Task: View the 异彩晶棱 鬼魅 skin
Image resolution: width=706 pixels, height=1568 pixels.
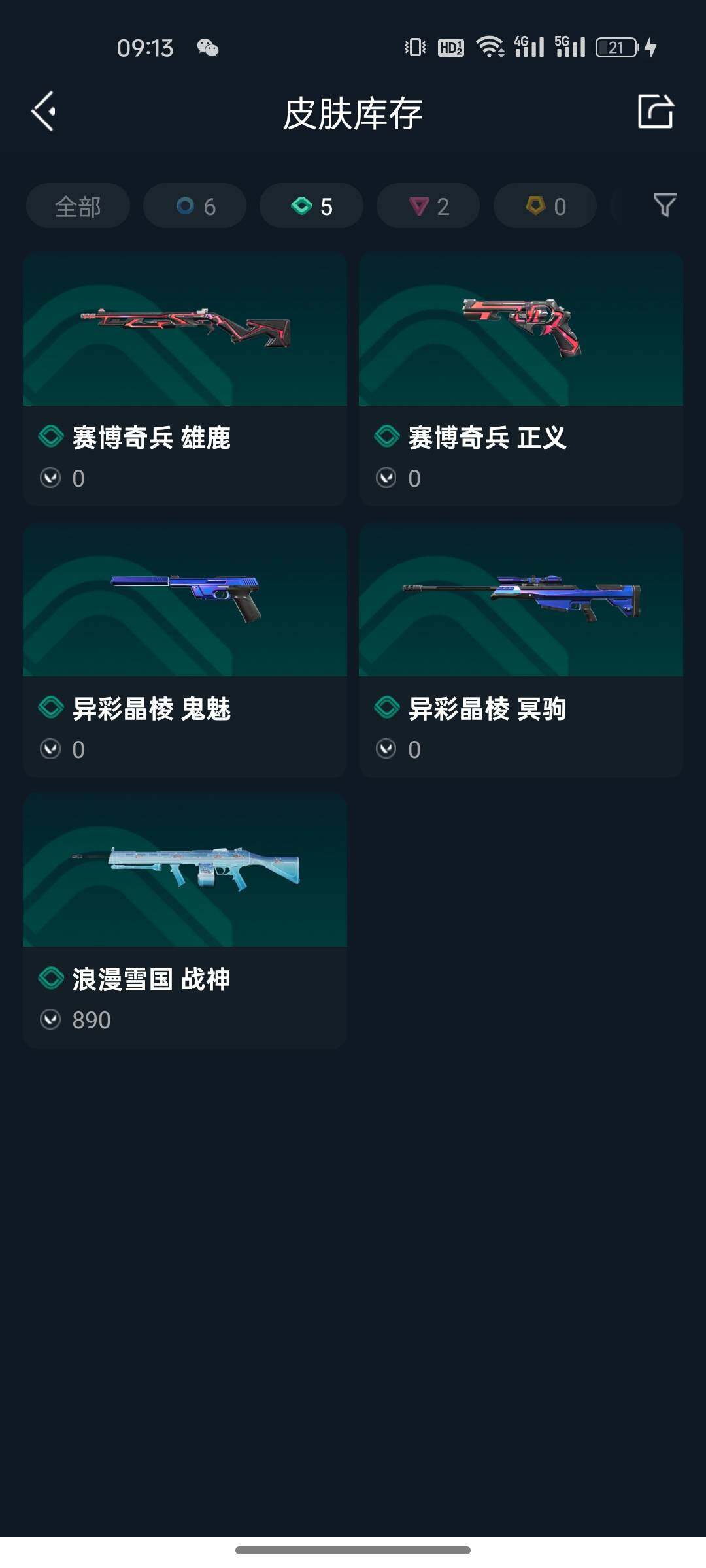Action: click(x=185, y=649)
